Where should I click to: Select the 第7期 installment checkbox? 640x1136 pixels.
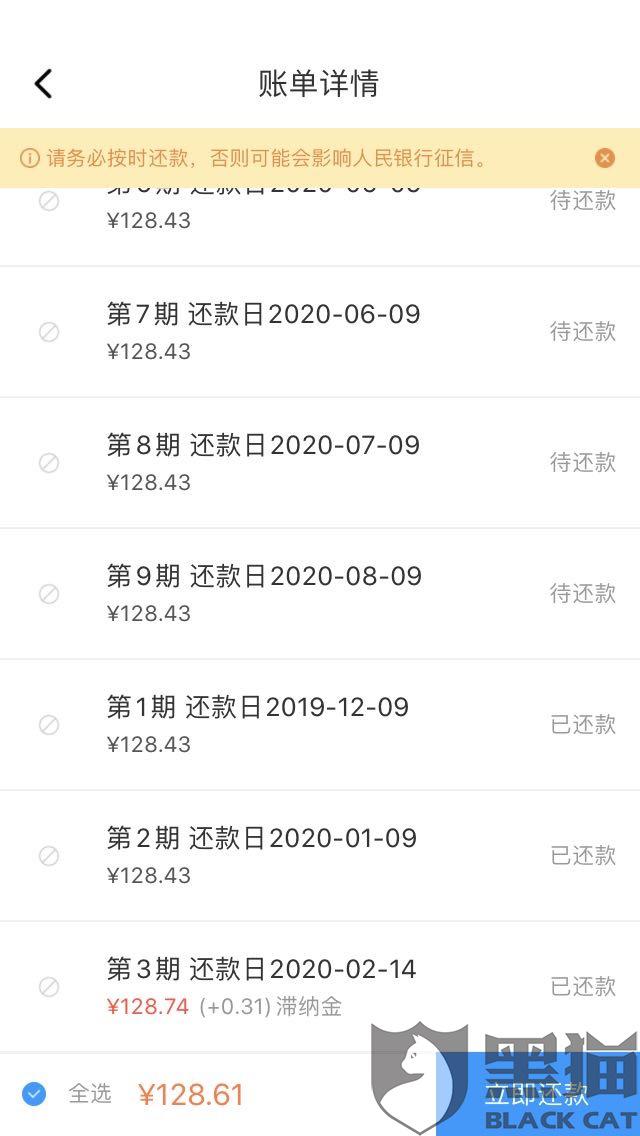(x=49, y=332)
